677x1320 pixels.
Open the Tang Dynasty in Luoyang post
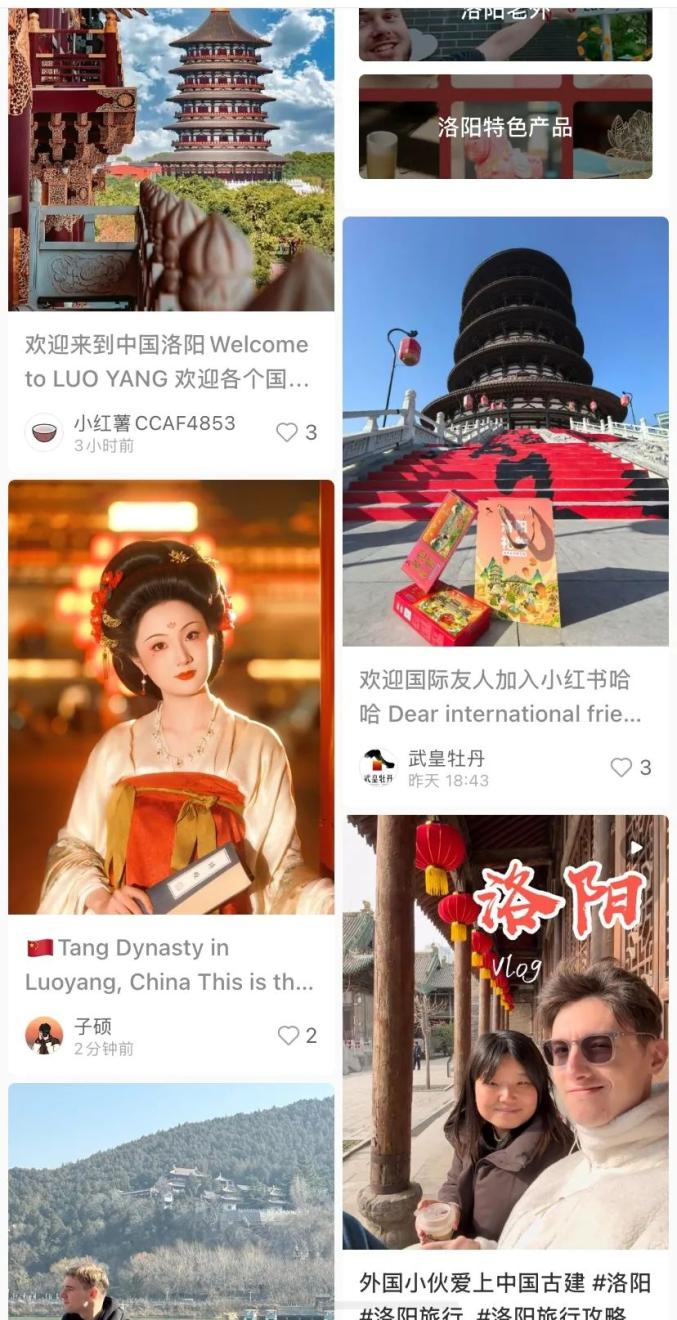pos(170,964)
